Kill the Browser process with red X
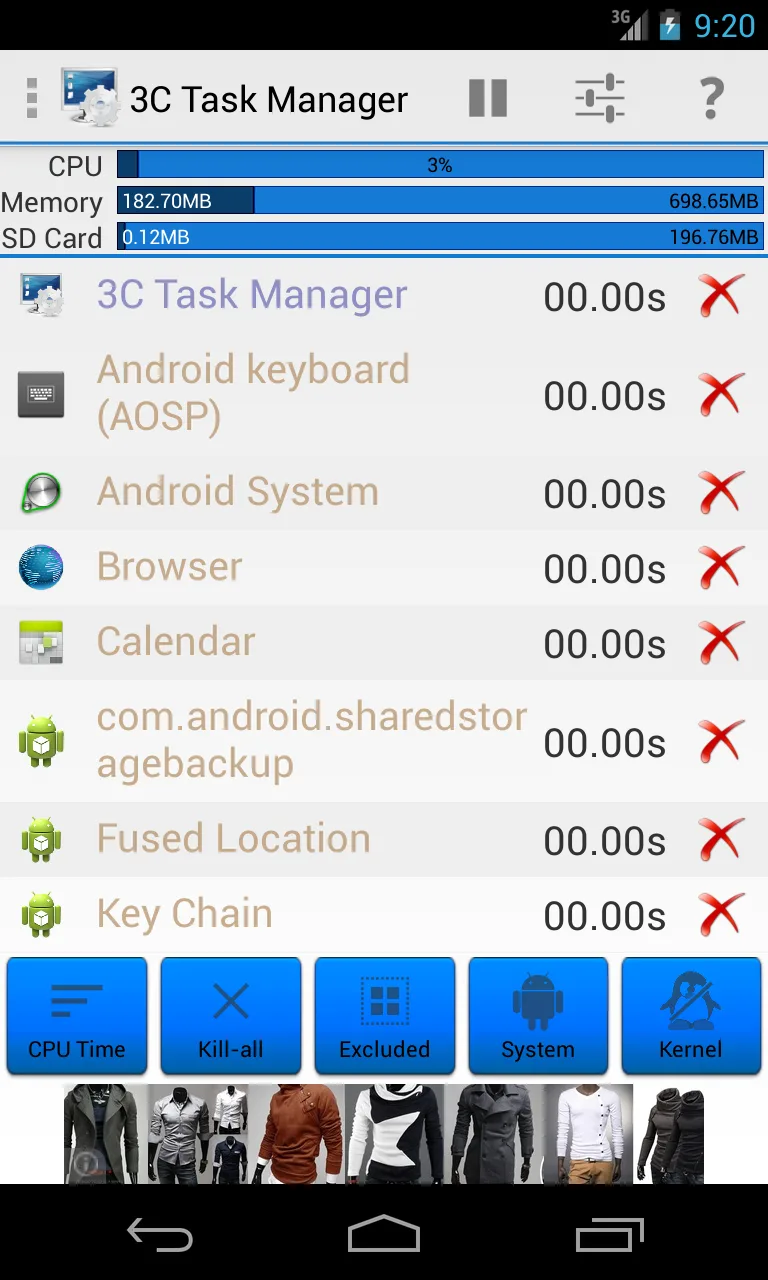768x1280 pixels. click(x=722, y=566)
